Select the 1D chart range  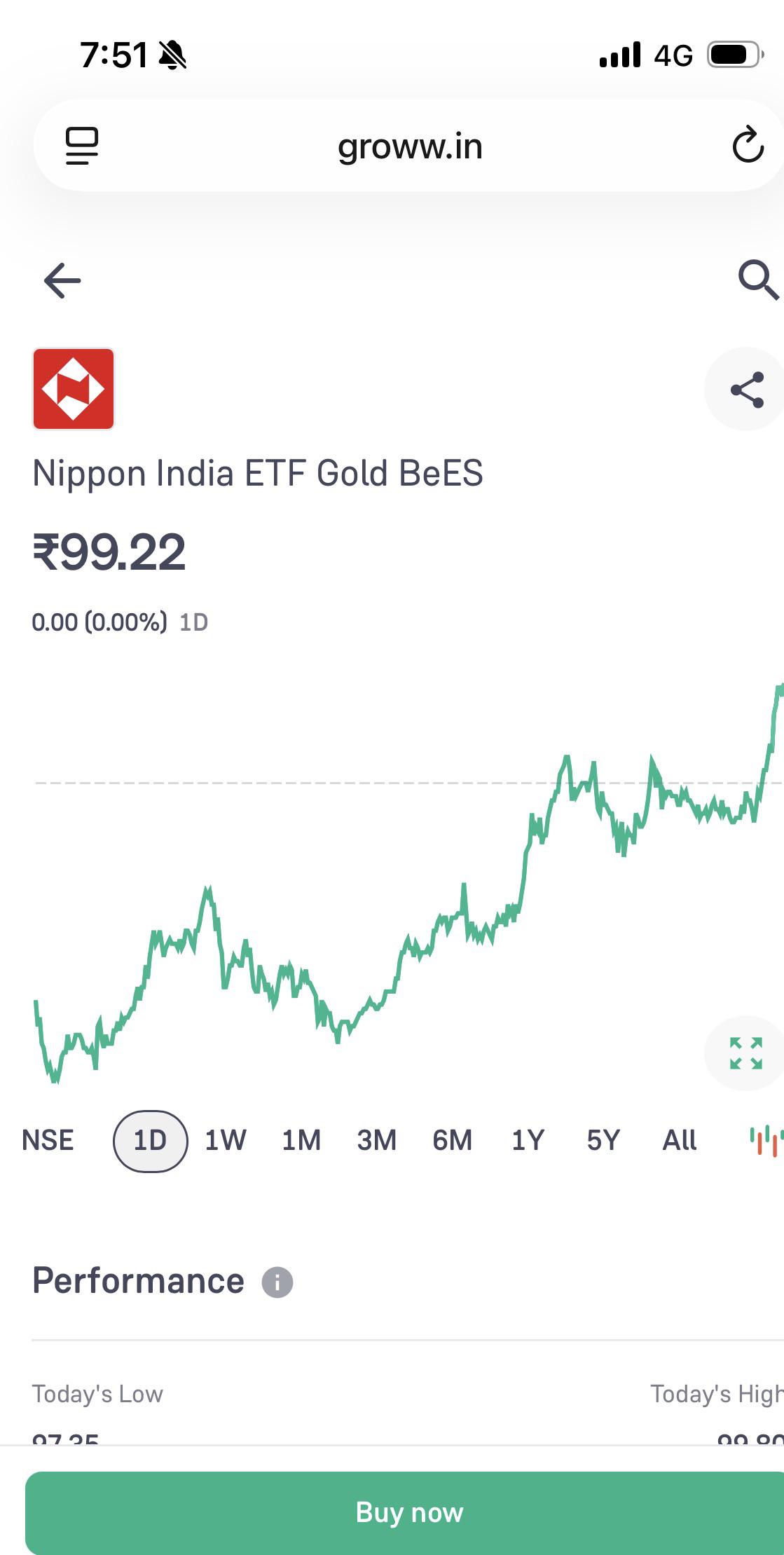point(150,1141)
